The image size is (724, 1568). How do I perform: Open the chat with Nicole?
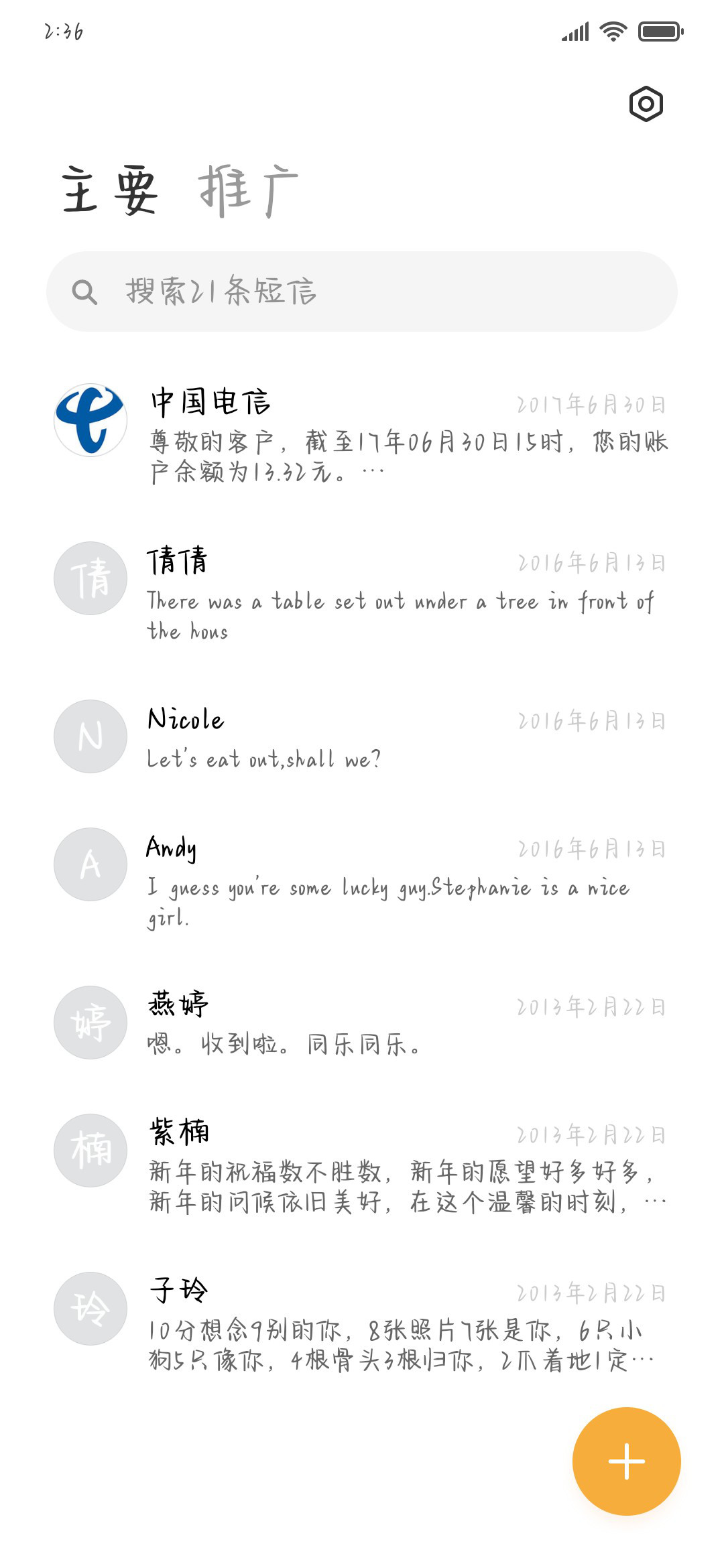[x=362, y=736]
